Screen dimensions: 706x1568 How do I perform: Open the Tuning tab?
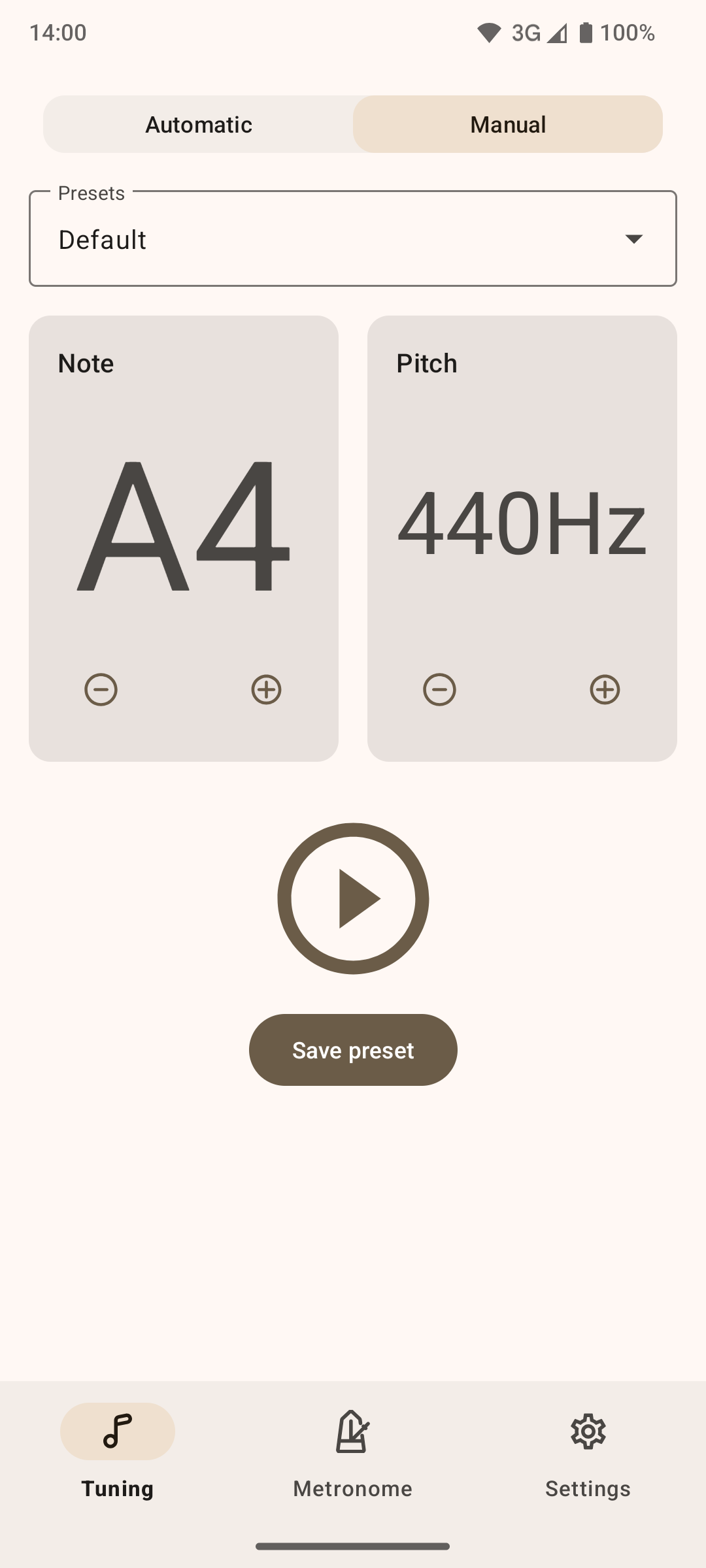pos(118,1452)
